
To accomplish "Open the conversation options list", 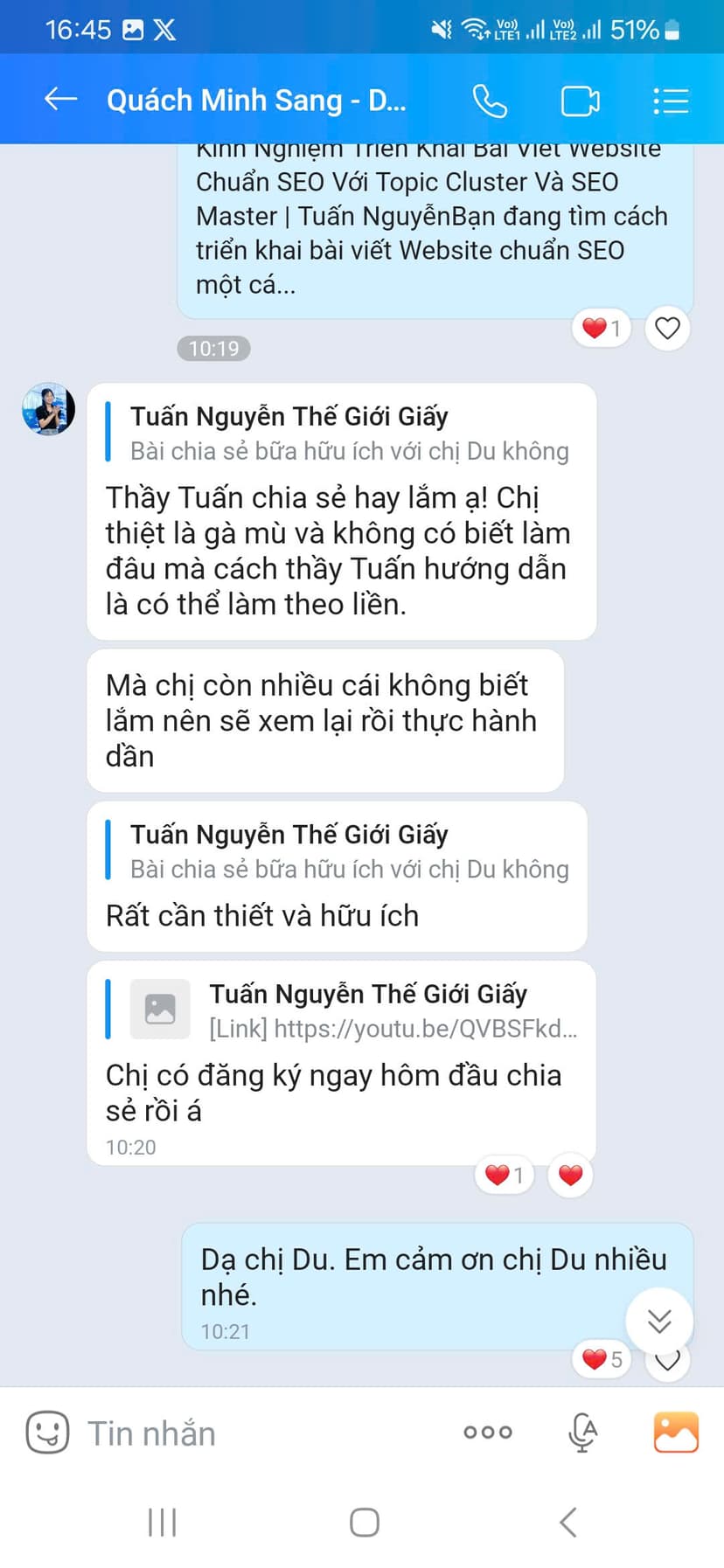I will pos(671,99).
